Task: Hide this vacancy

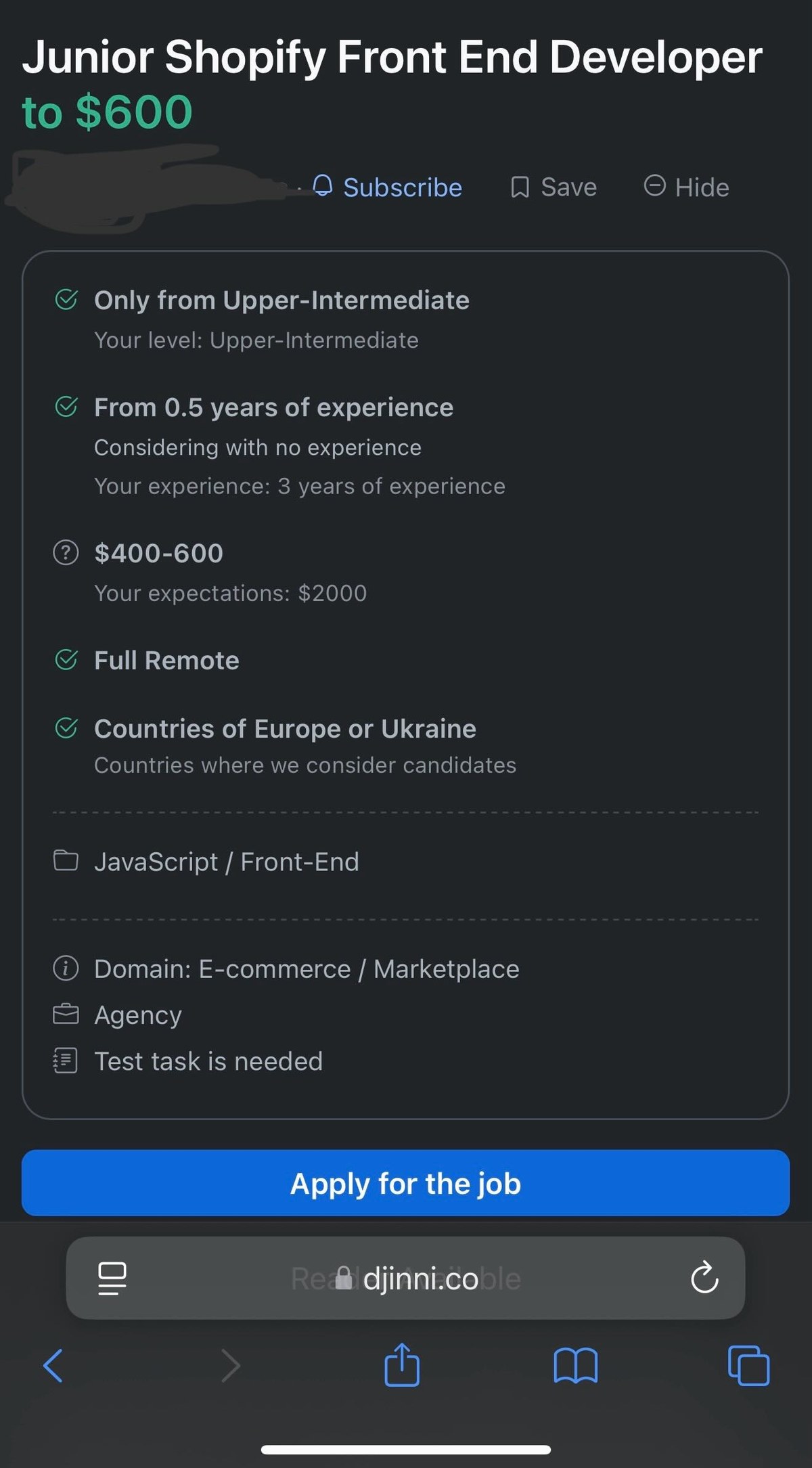Action: click(686, 187)
